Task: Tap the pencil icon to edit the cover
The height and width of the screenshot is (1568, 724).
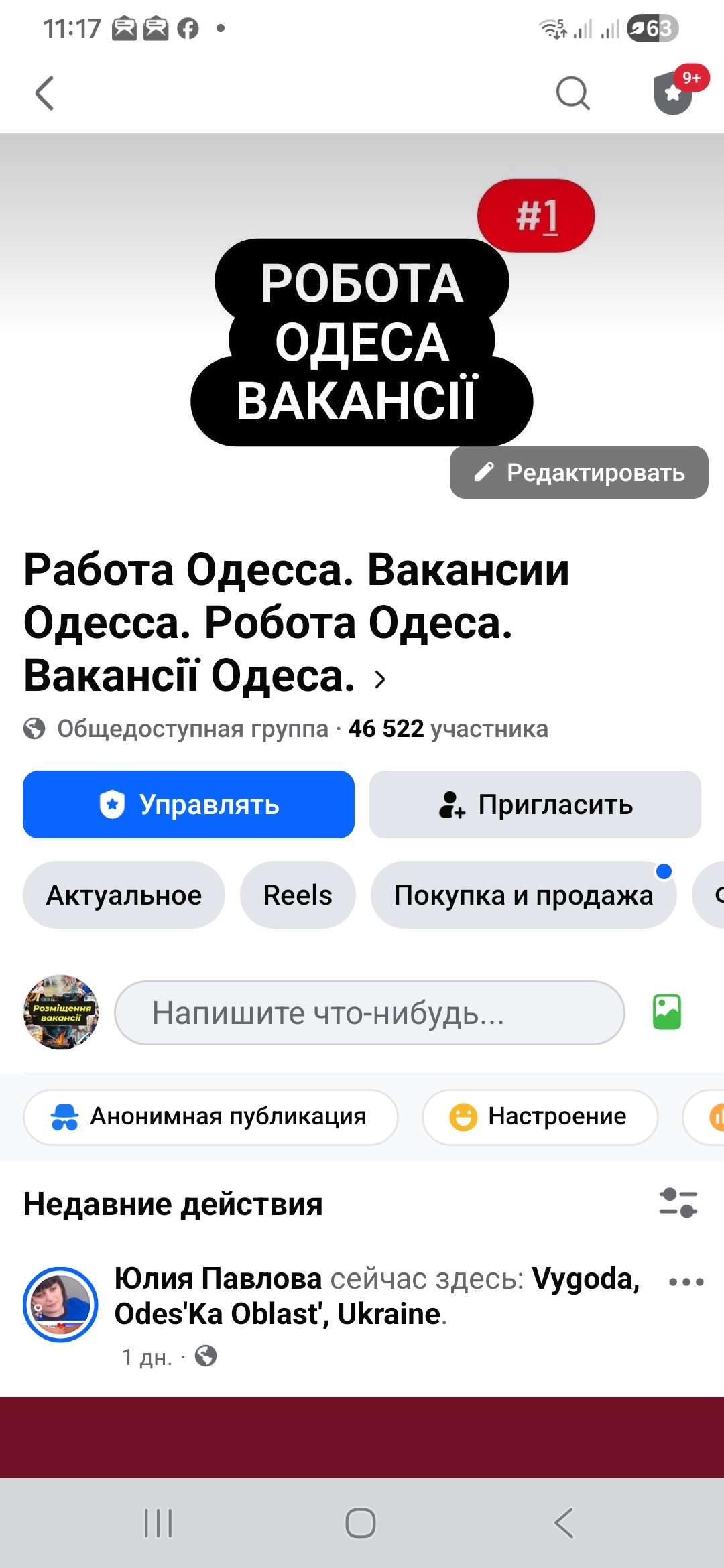Action: coord(485,472)
